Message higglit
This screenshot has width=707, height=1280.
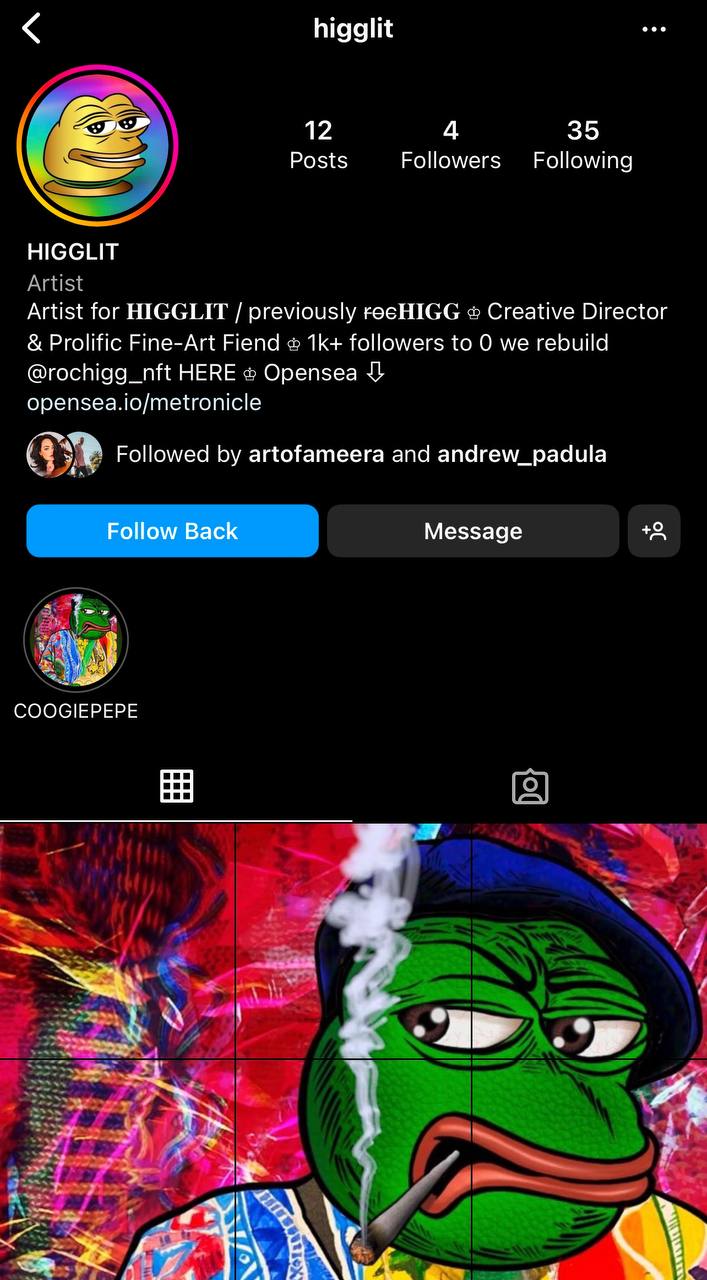point(473,531)
